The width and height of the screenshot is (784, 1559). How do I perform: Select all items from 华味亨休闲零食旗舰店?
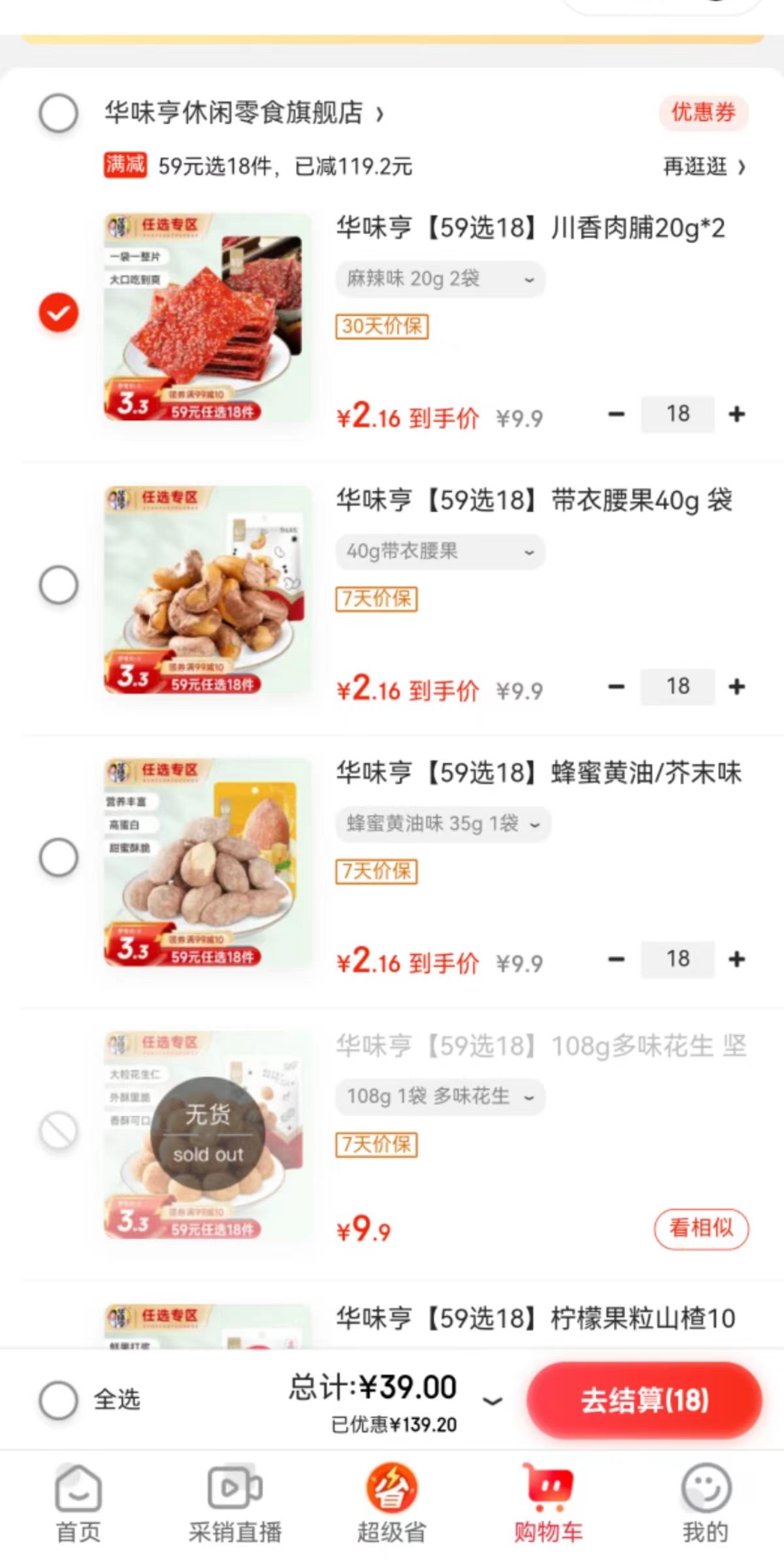point(59,113)
